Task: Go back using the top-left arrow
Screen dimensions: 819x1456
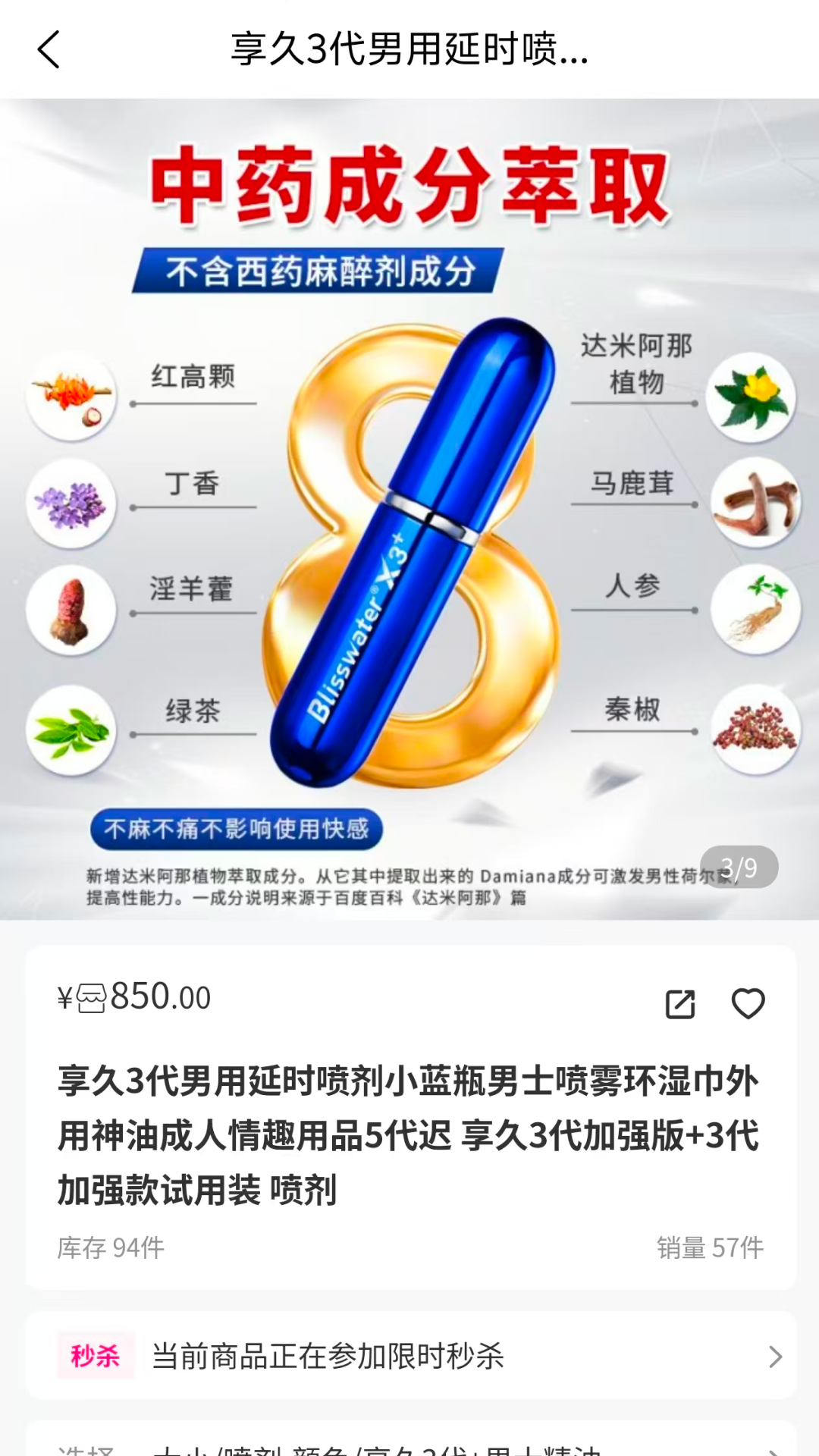Action: [x=49, y=50]
